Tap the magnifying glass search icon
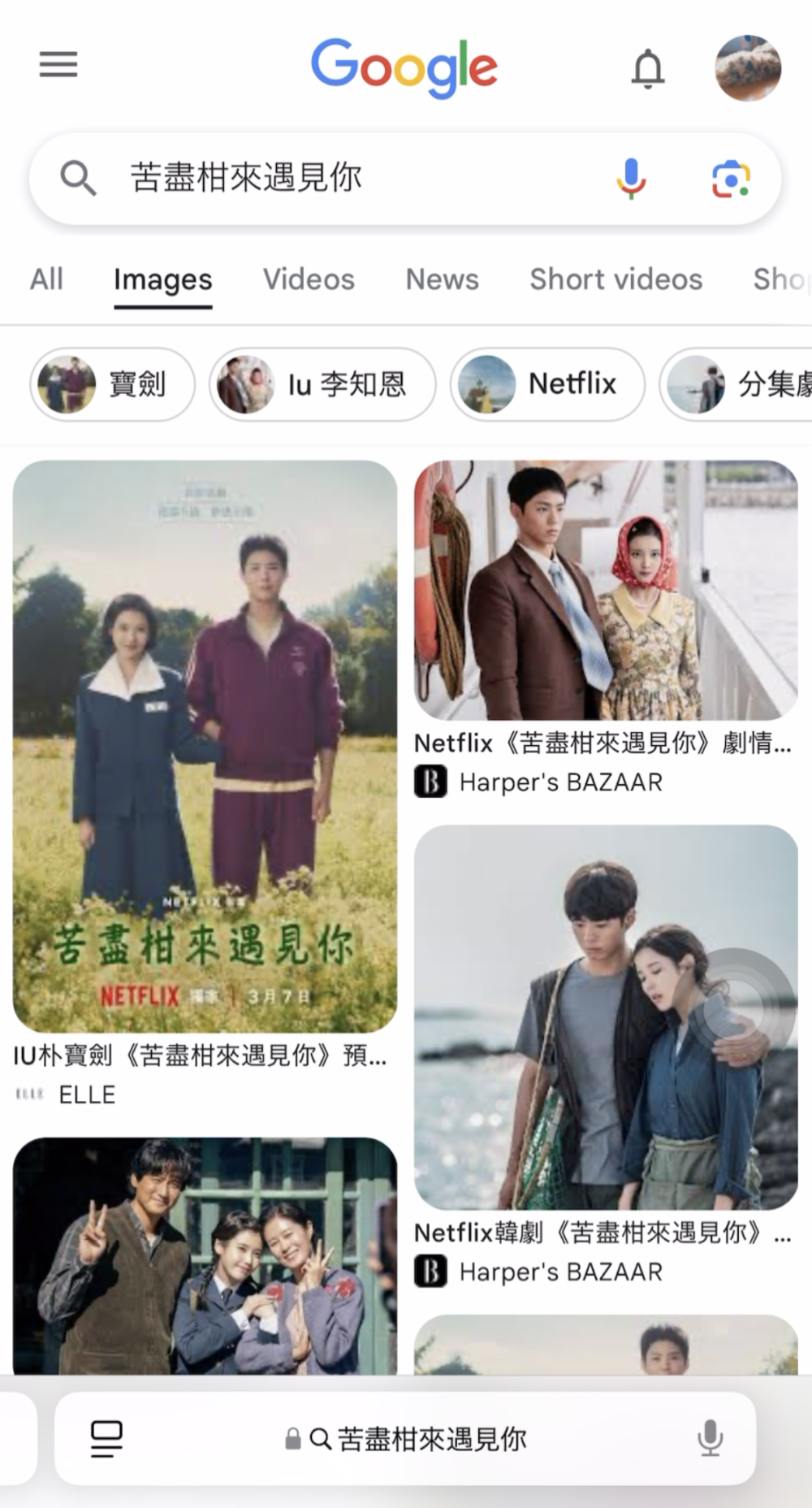Image resolution: width=812 pixels, height=1508 pixels. click(x=78, y=178)
